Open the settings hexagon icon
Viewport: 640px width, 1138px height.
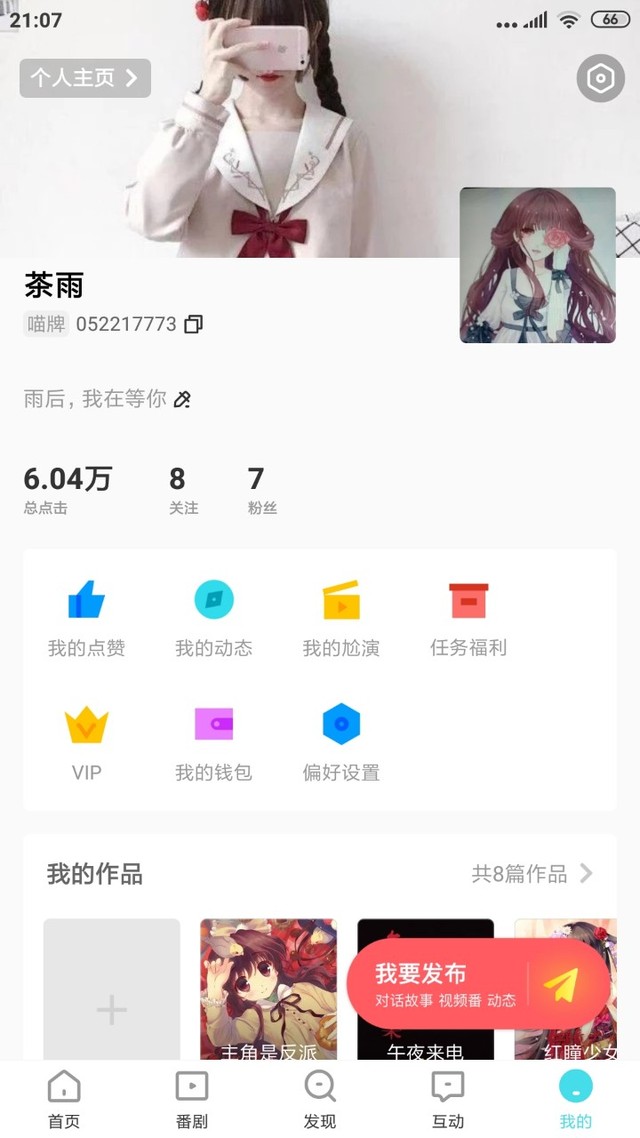pos(600,79)
